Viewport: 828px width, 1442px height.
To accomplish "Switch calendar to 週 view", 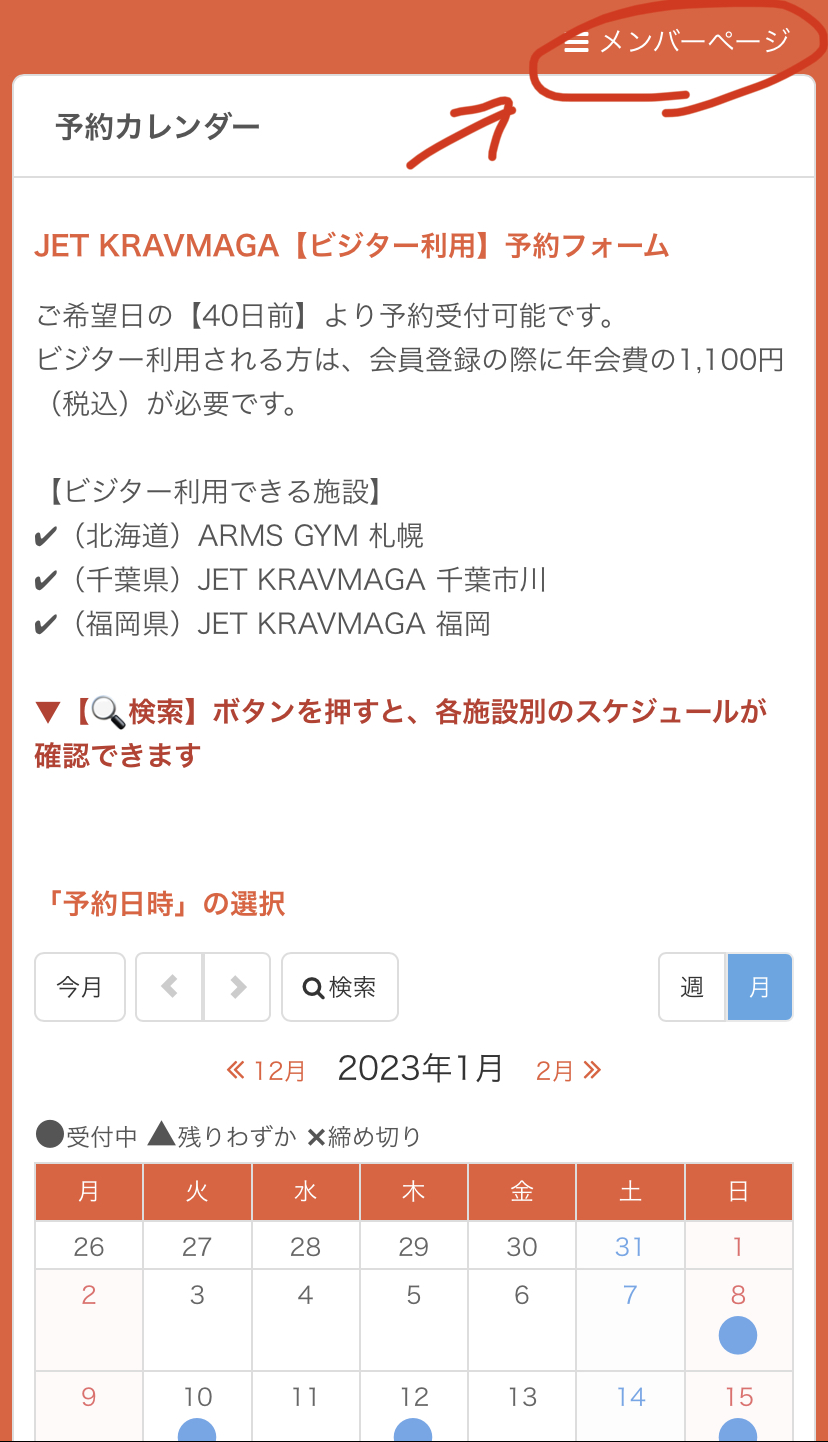I will (x=692, y=987).
